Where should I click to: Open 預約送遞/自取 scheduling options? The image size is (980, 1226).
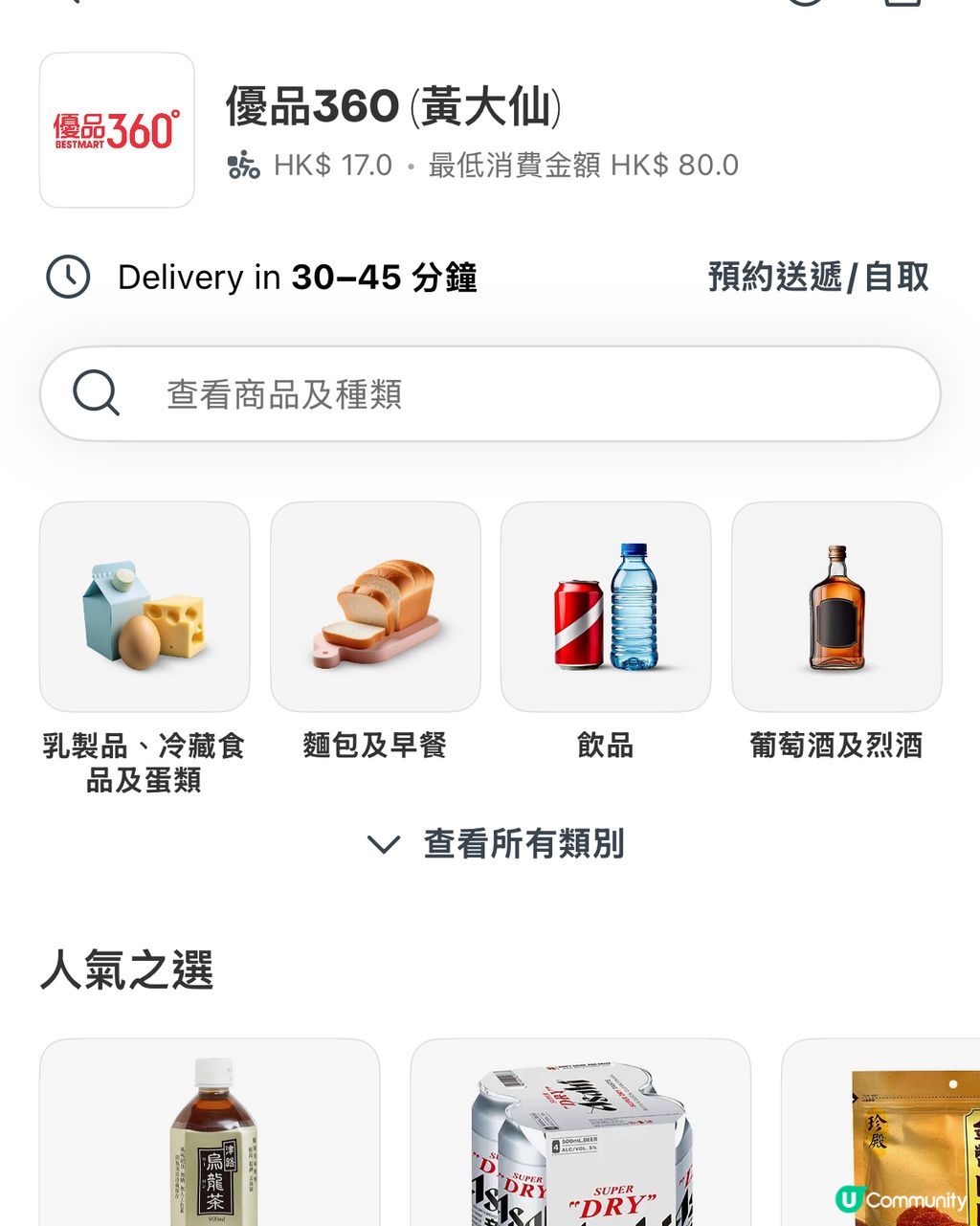click(818, 277)
